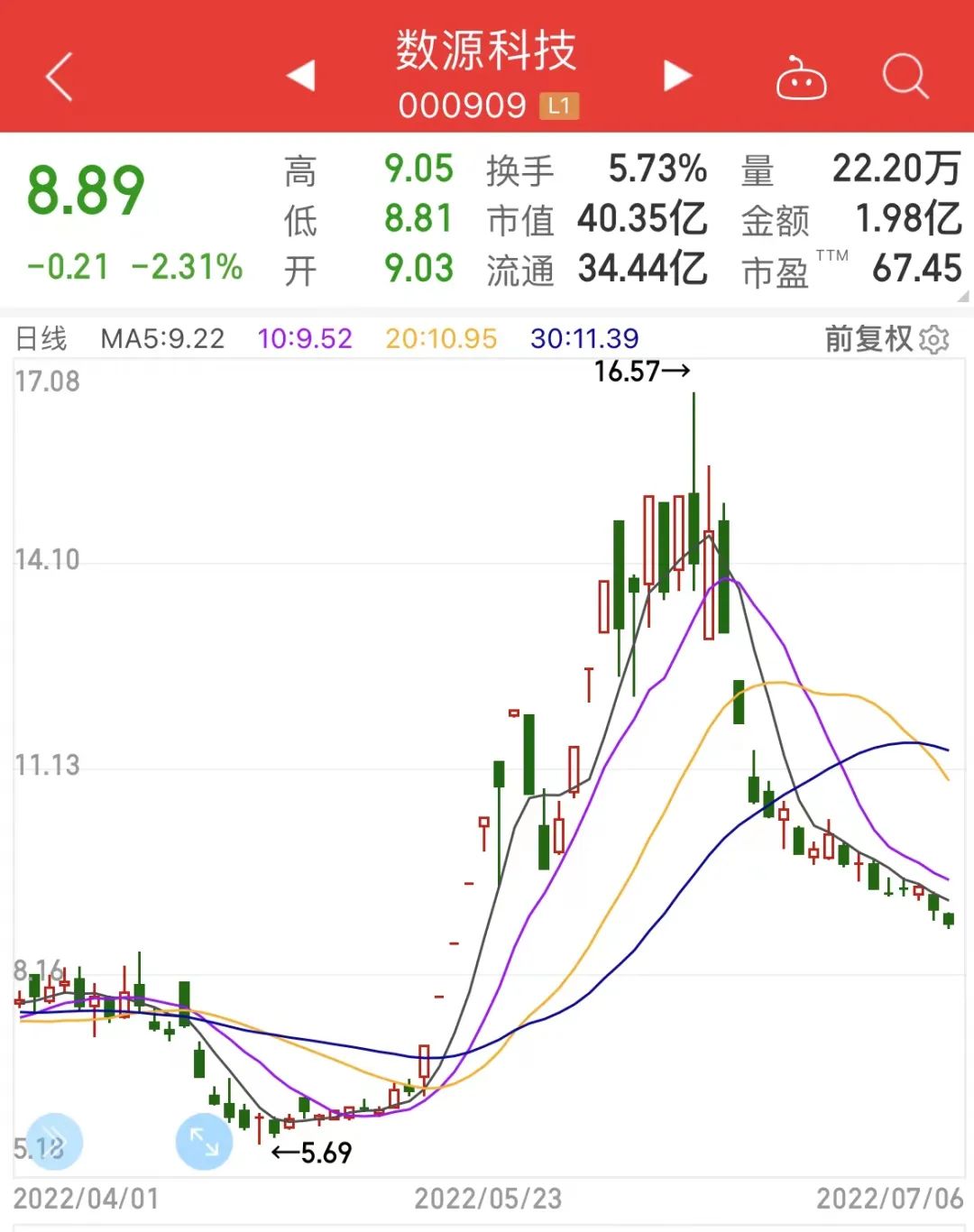Go back using the header arrow

tap(60, 77)
